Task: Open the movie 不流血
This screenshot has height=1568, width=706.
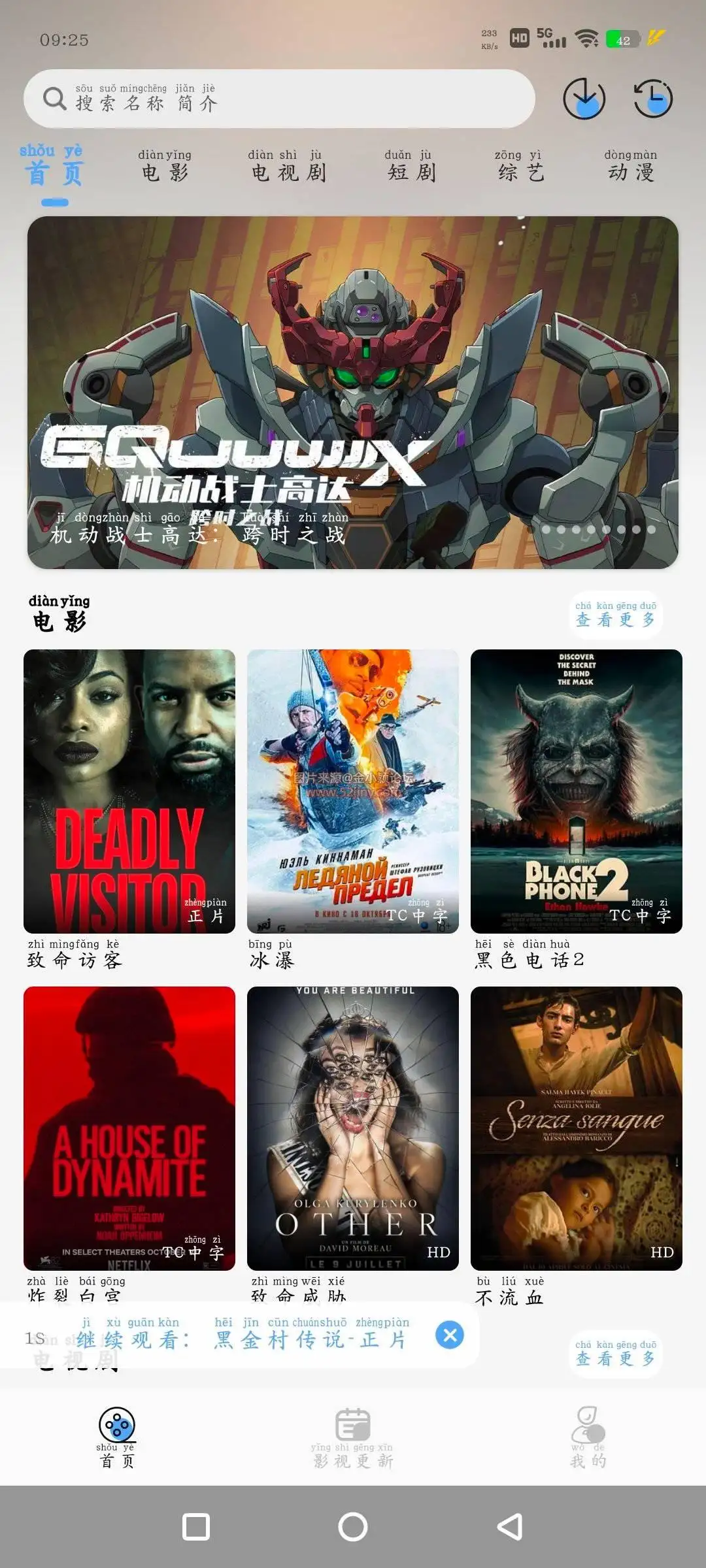Action: (x=577, y=1128)
